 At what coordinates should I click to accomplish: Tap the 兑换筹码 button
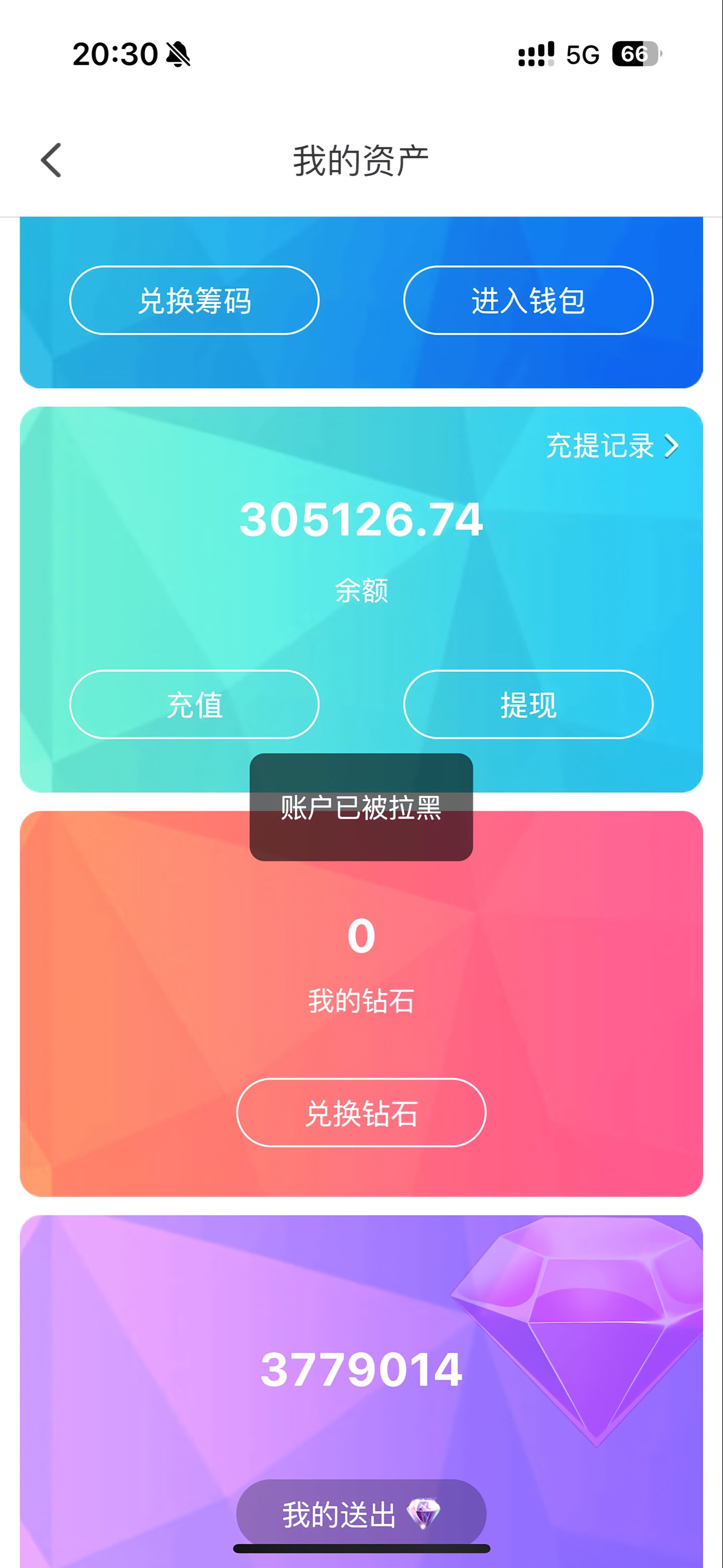(194, 300)
